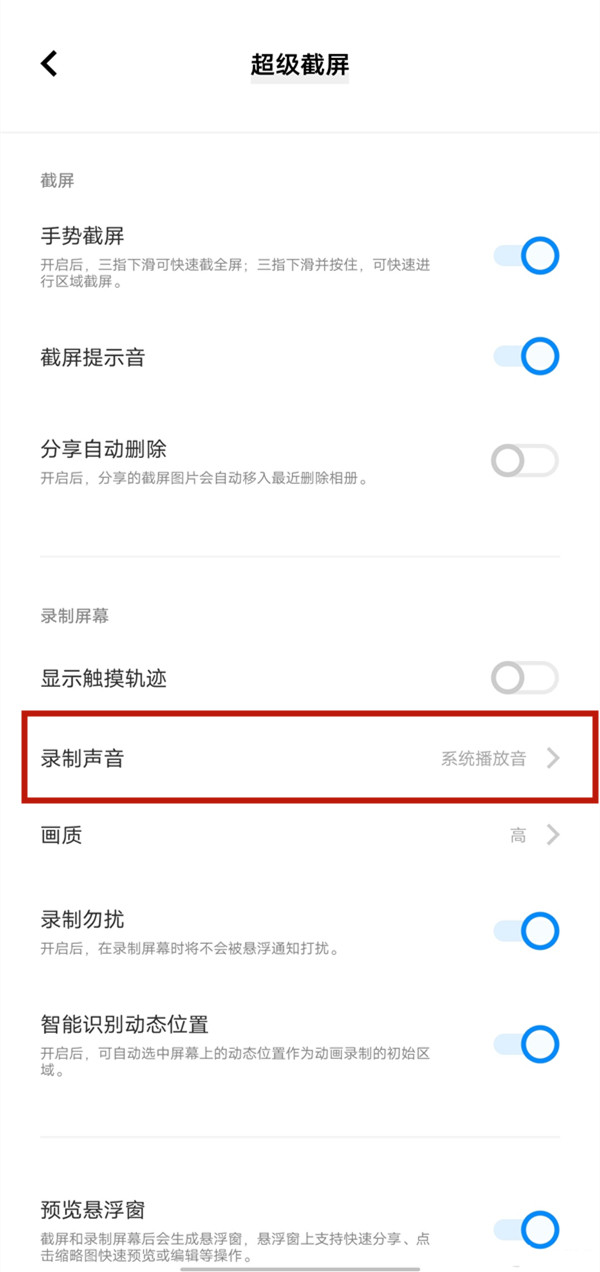
Task: Disable 智能识别动态位置
Action: click(x=526, y=1044)
